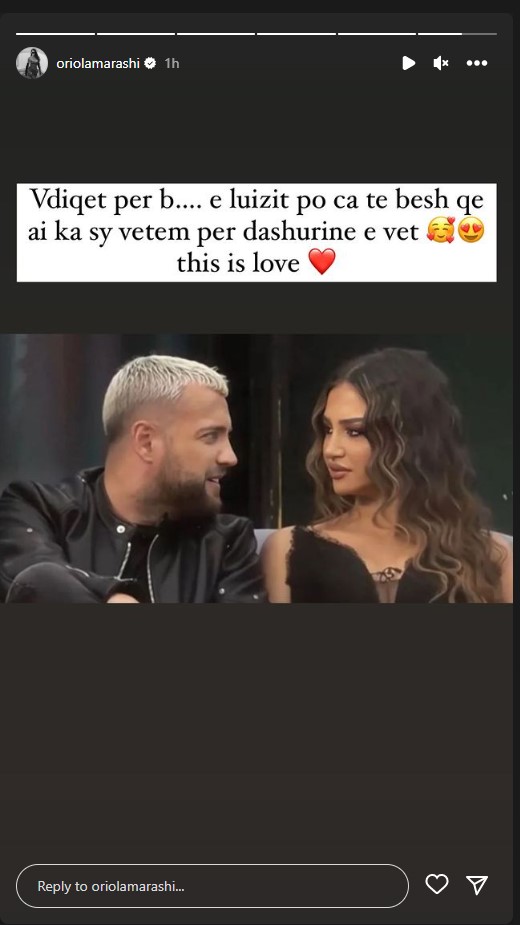Open the three-dot options menu
Screen dimensions: 520x925
[x=477, y=63]
